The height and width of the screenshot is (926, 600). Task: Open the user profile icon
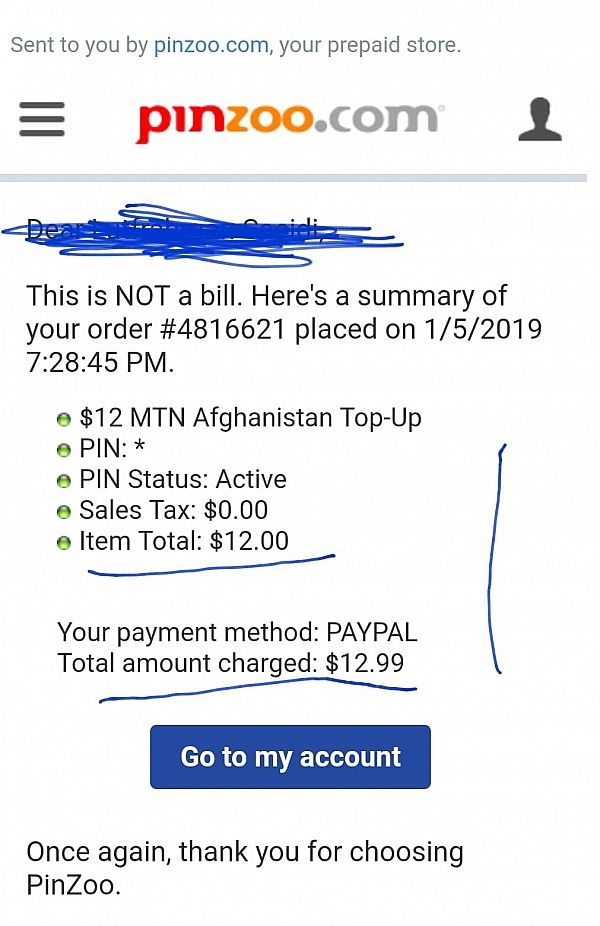coord(540,119)
